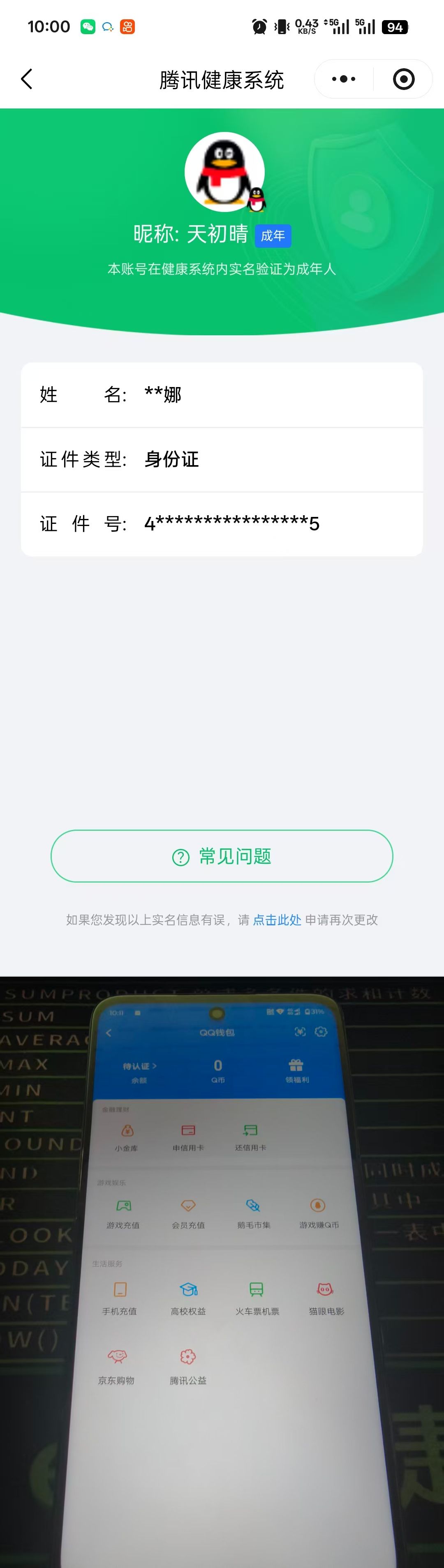Tap the 点击此处 link to request changes
Image resolution: width=444 pixels, height=1568 pixels.
tap(277, 920)
